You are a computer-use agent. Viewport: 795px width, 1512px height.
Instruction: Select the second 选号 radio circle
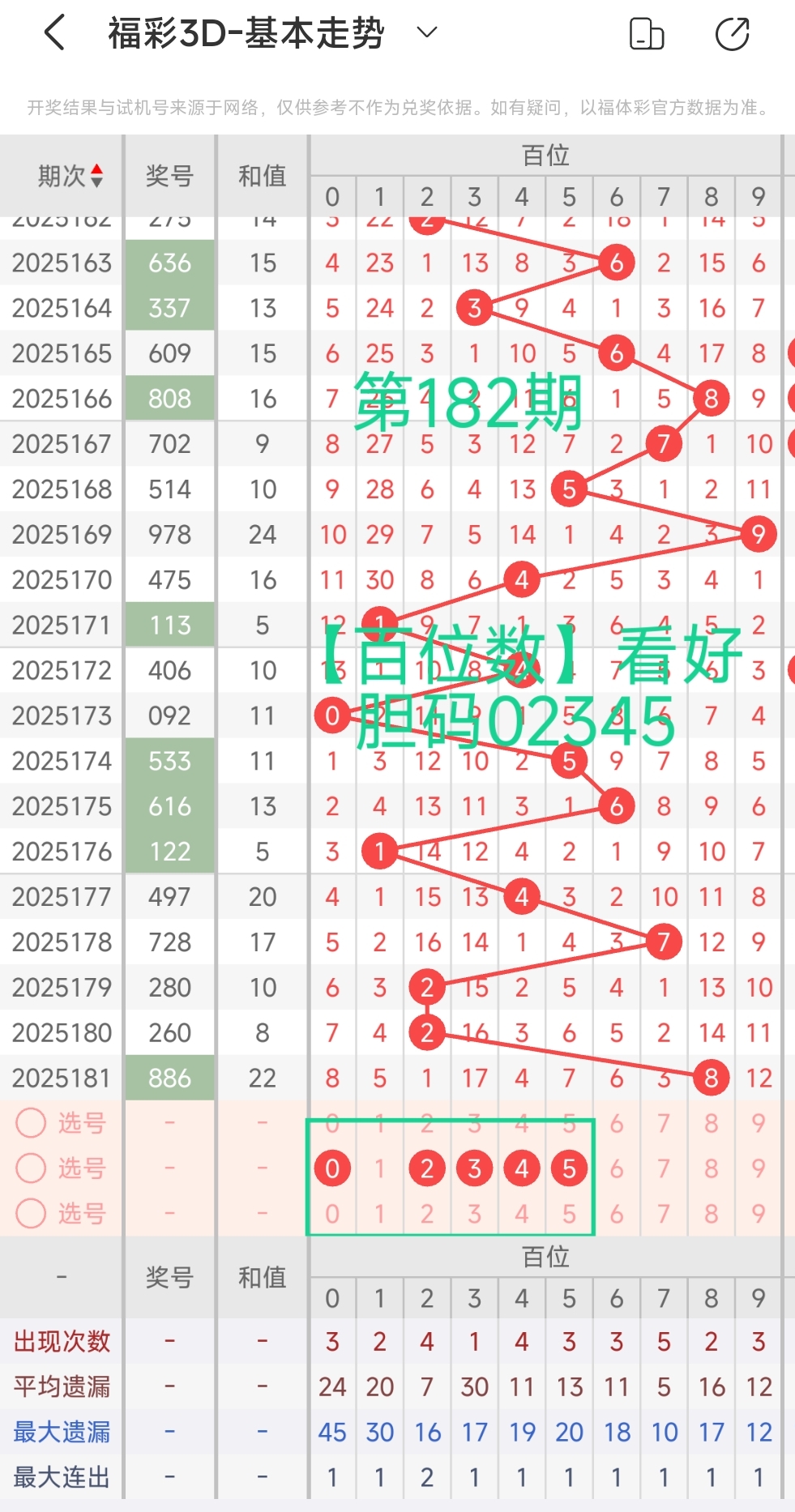(x=32, y=1168)
